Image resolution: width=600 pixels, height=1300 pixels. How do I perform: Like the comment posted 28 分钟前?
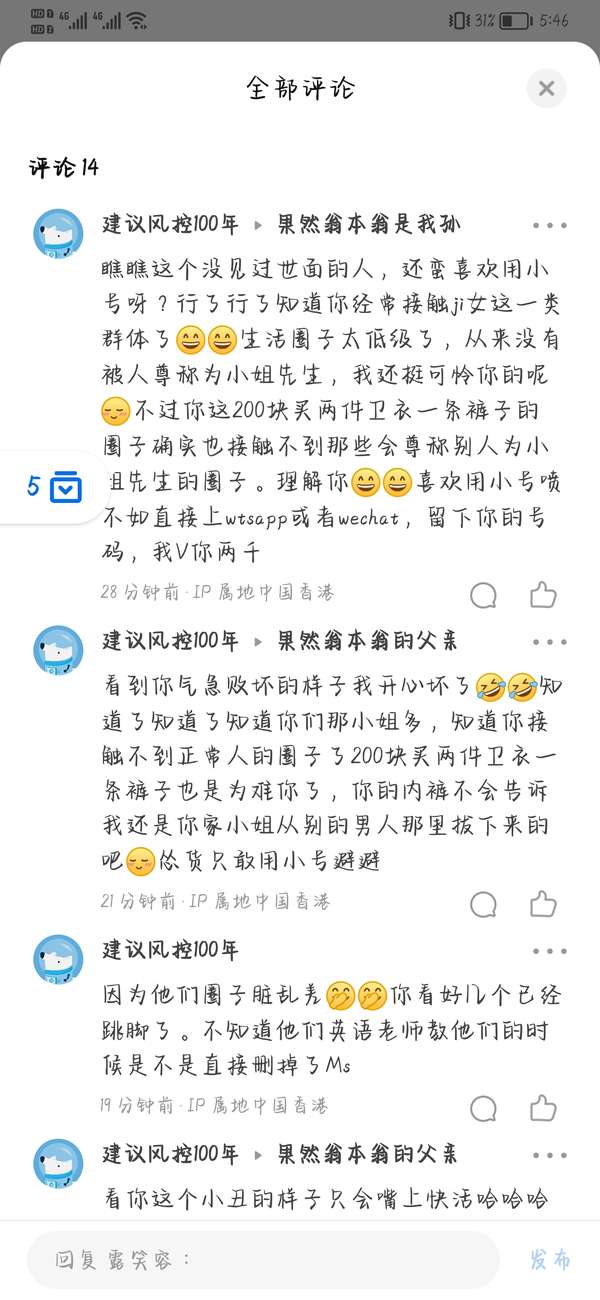tap(543, 595)
